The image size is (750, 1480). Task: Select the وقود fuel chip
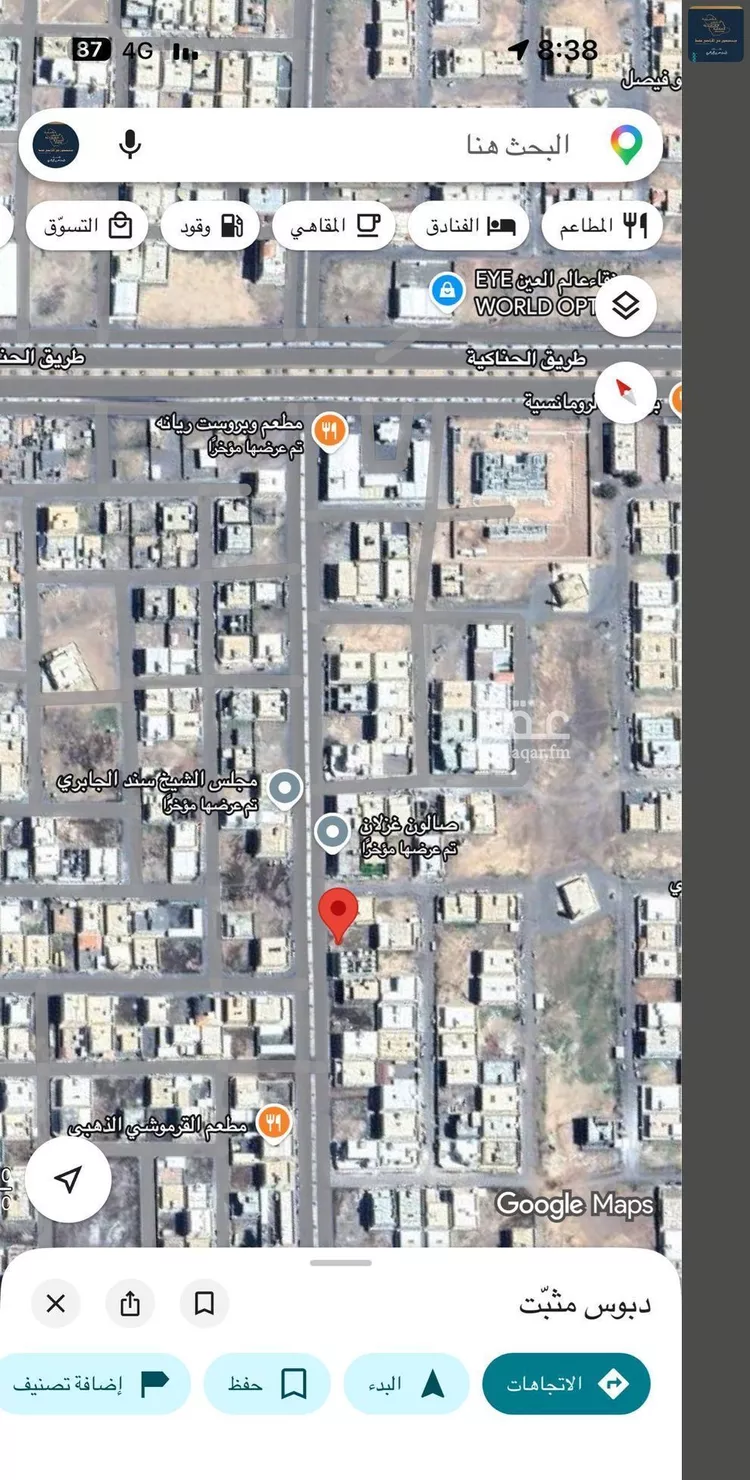pyautogui.click(x=210, y=226)
